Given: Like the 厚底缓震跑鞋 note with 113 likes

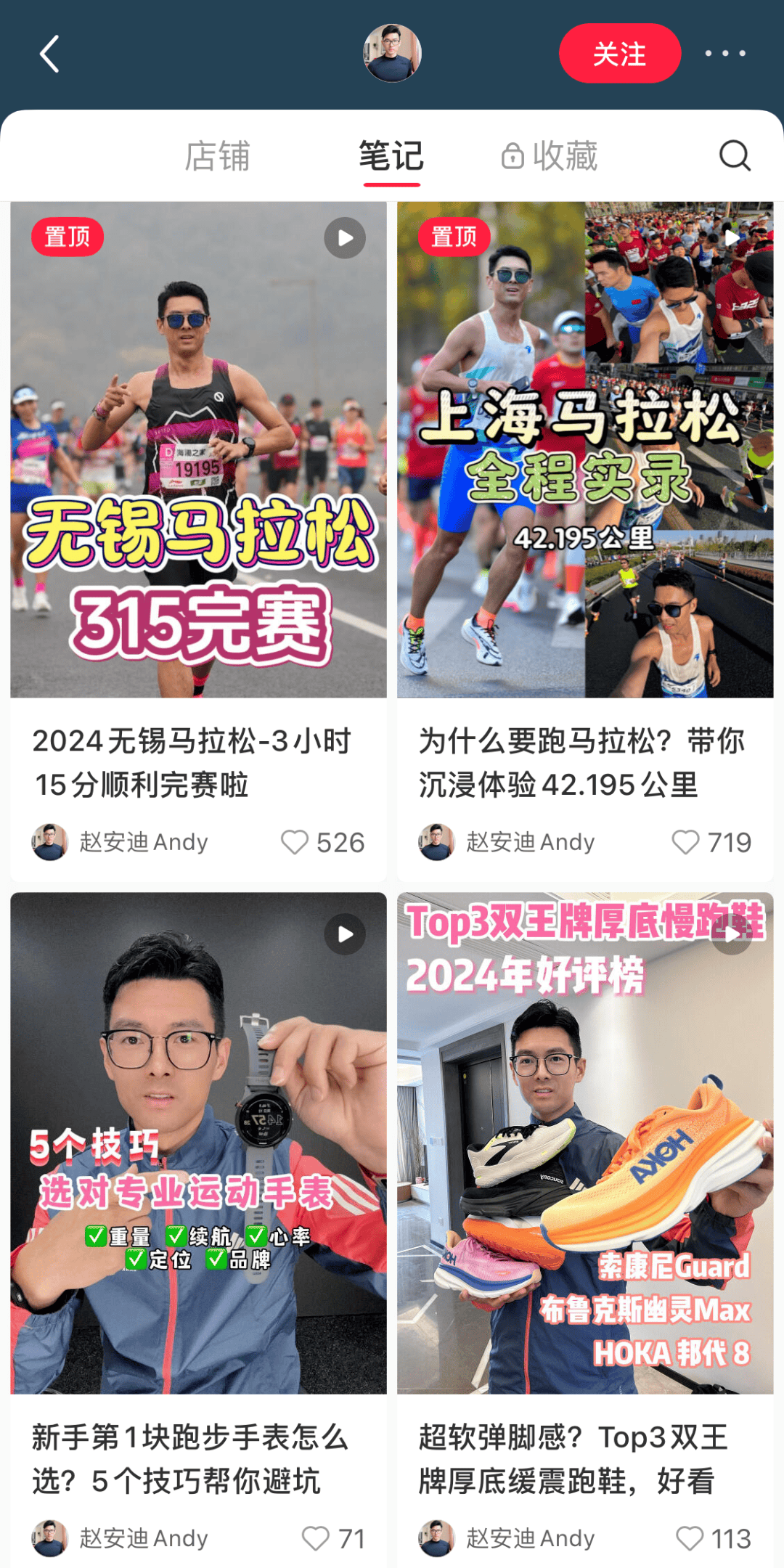Looking at the screenshot, I should click(690, 1538).
